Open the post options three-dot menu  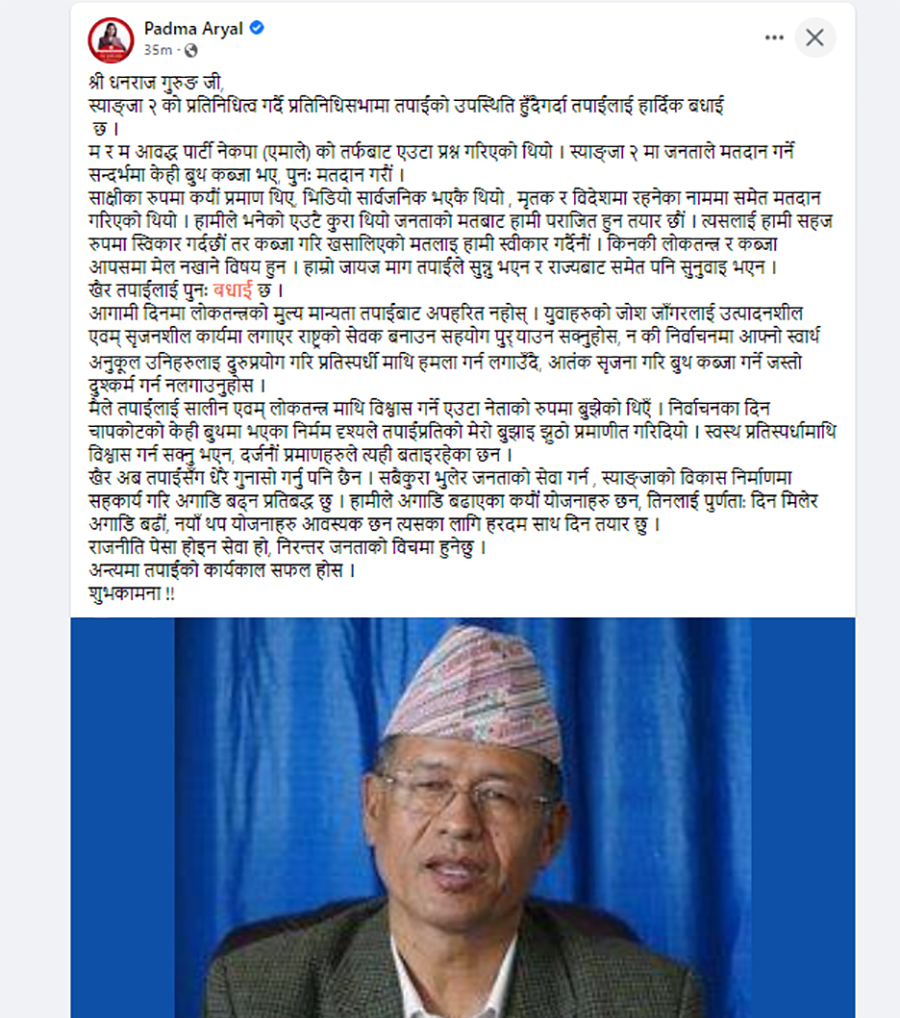click(x=774, y=38)
